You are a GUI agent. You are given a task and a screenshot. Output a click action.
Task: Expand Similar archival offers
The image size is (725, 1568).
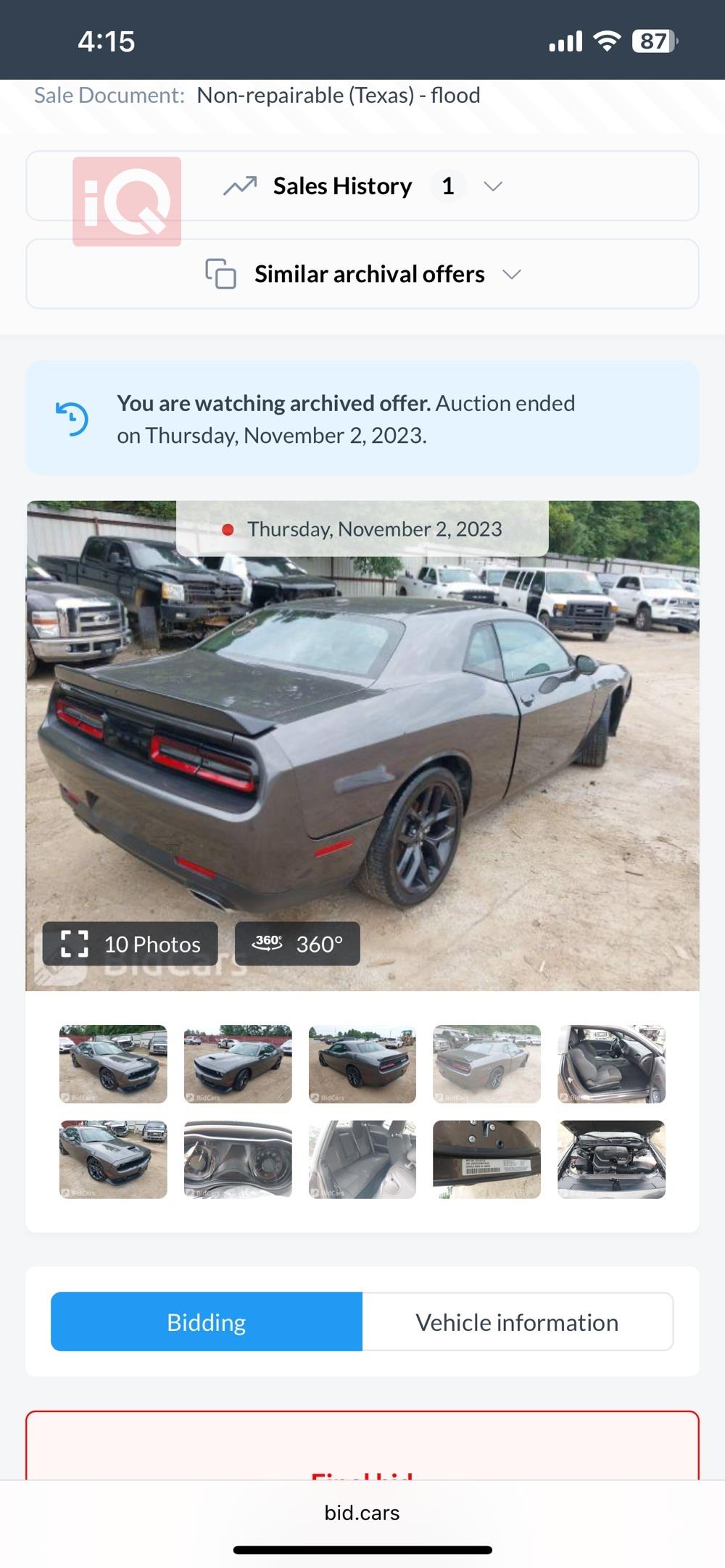(362, 275)
